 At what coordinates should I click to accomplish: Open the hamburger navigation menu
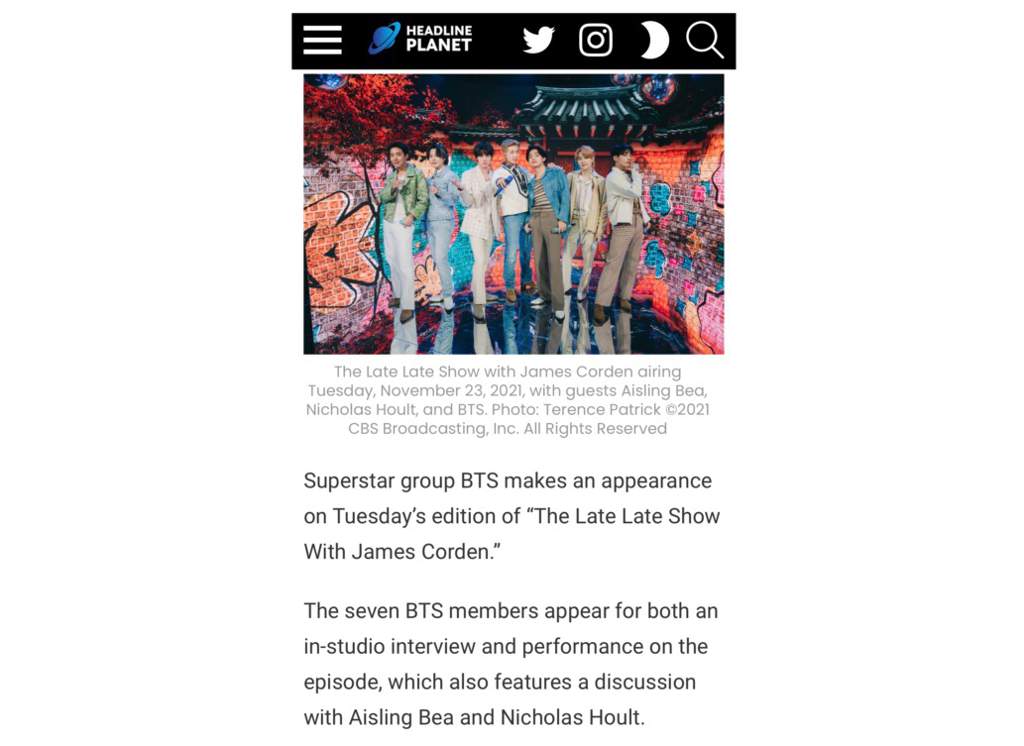[322, 40]
